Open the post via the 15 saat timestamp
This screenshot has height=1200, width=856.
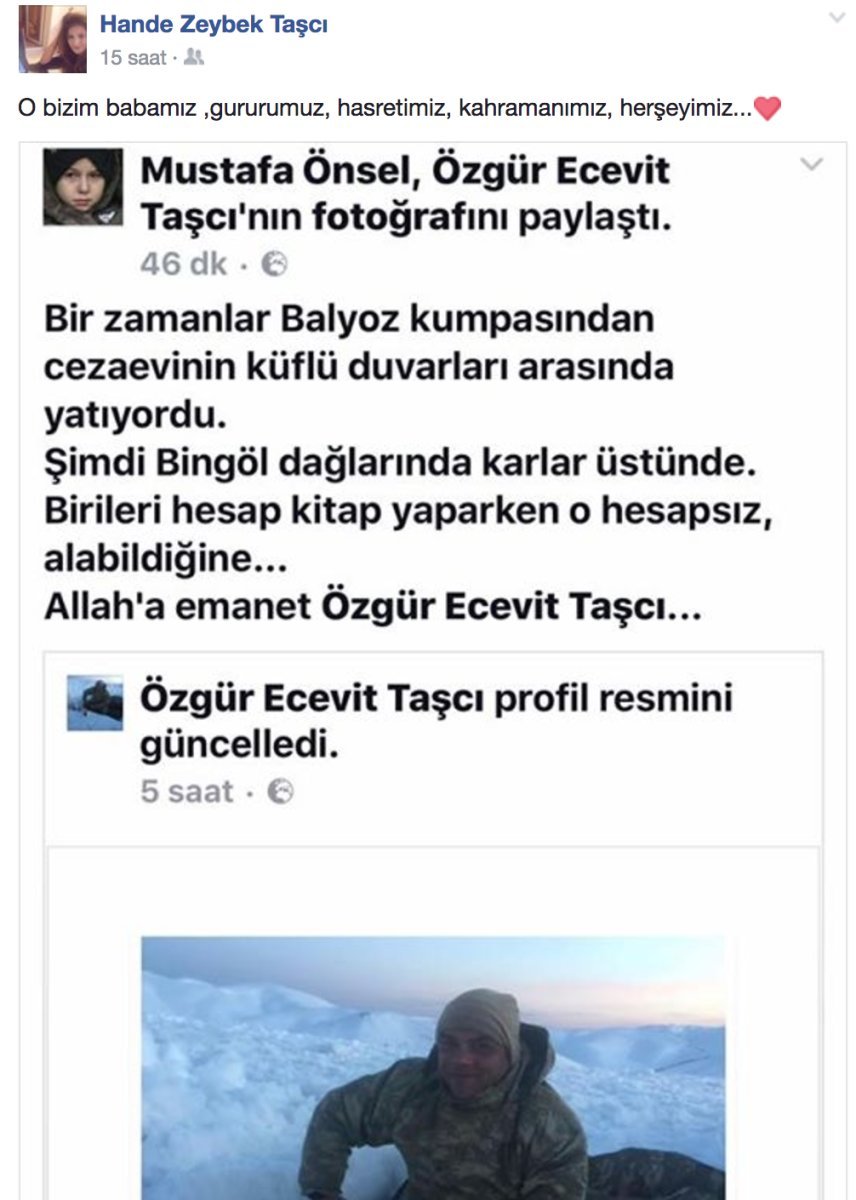(133, 58)
